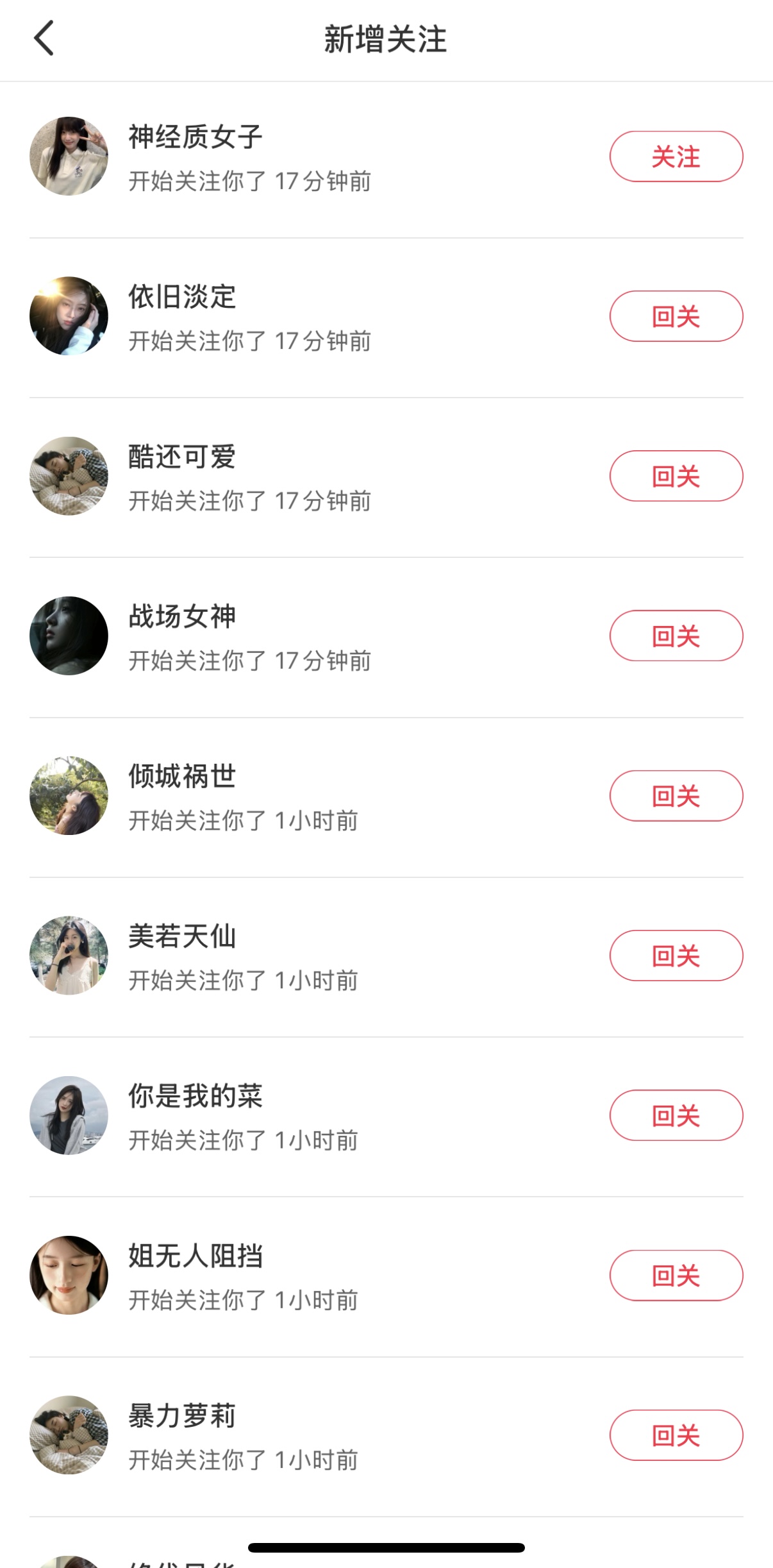
Task: Follow back 你是我的菜
Action: tap(676, 1115)
